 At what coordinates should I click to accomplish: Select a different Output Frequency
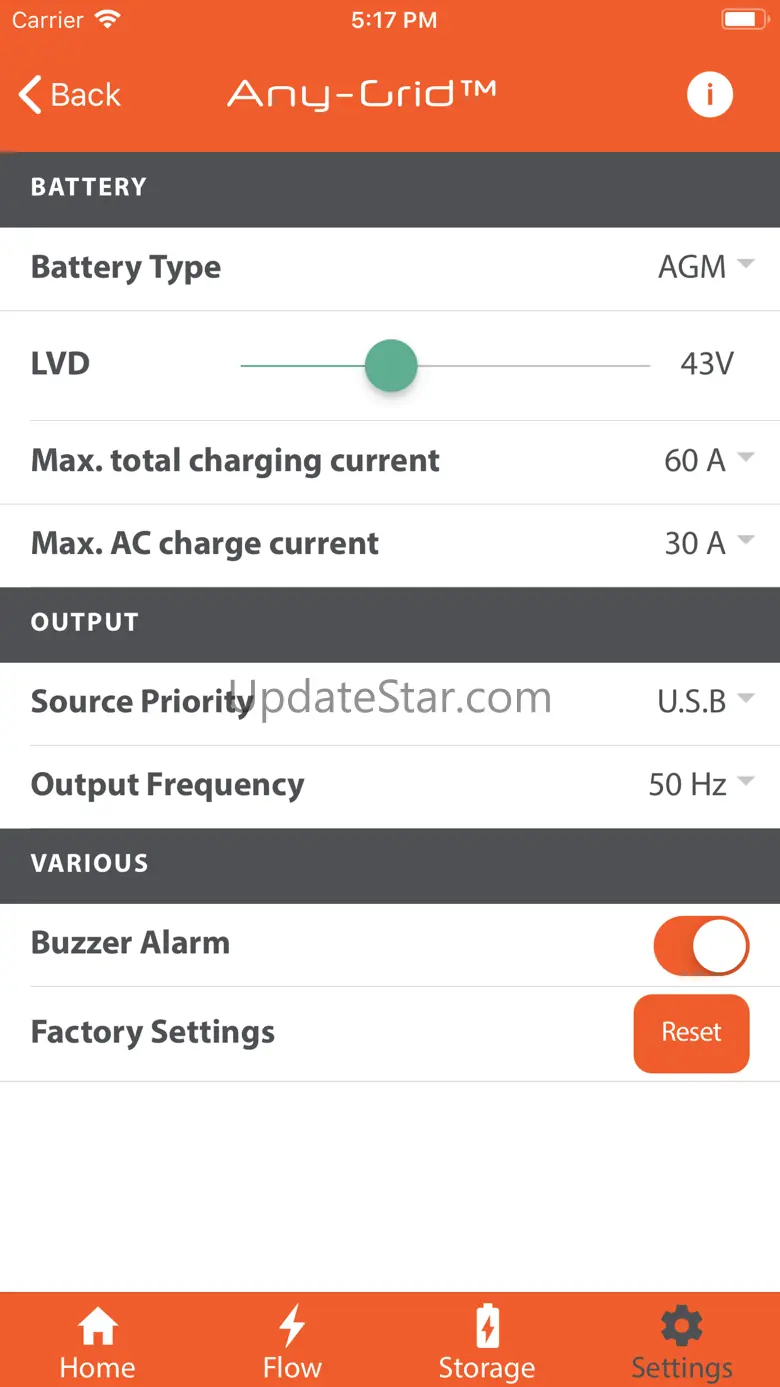click(701, 784)
